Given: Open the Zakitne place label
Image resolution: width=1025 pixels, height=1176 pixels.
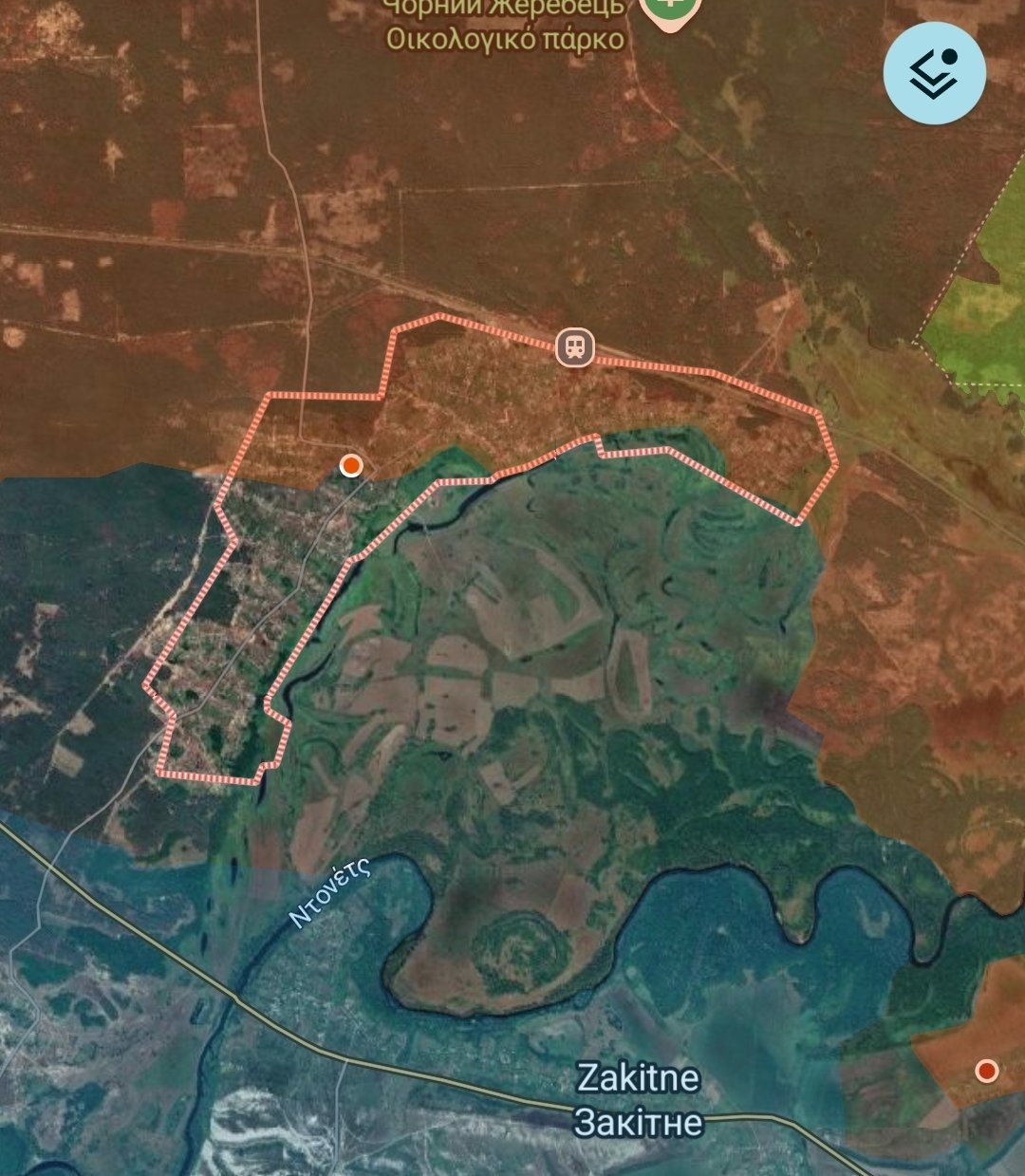Looking at the screenshot, I should [x=639, y=1099].
